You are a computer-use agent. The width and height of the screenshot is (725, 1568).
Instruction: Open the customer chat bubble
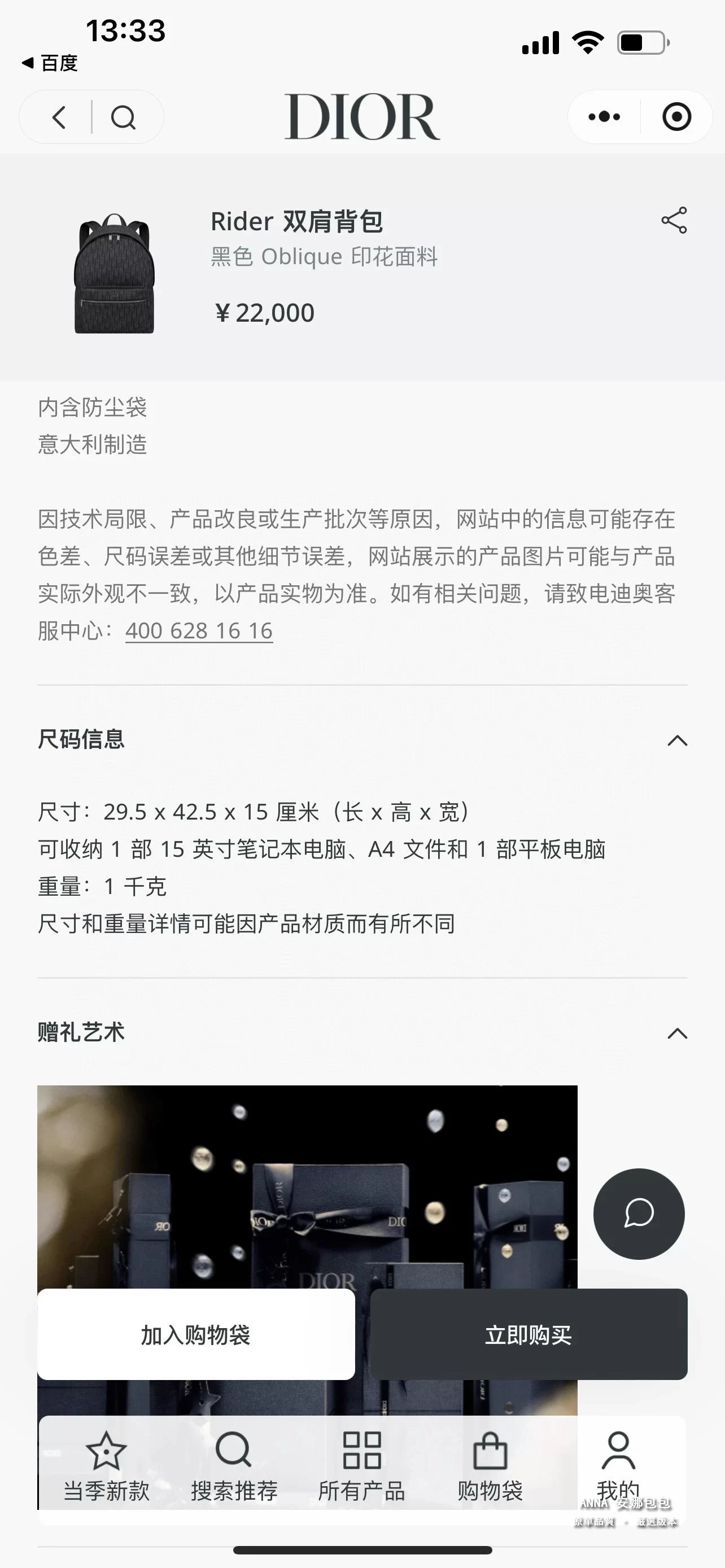pyautogui.click(x=639, y=1214)
